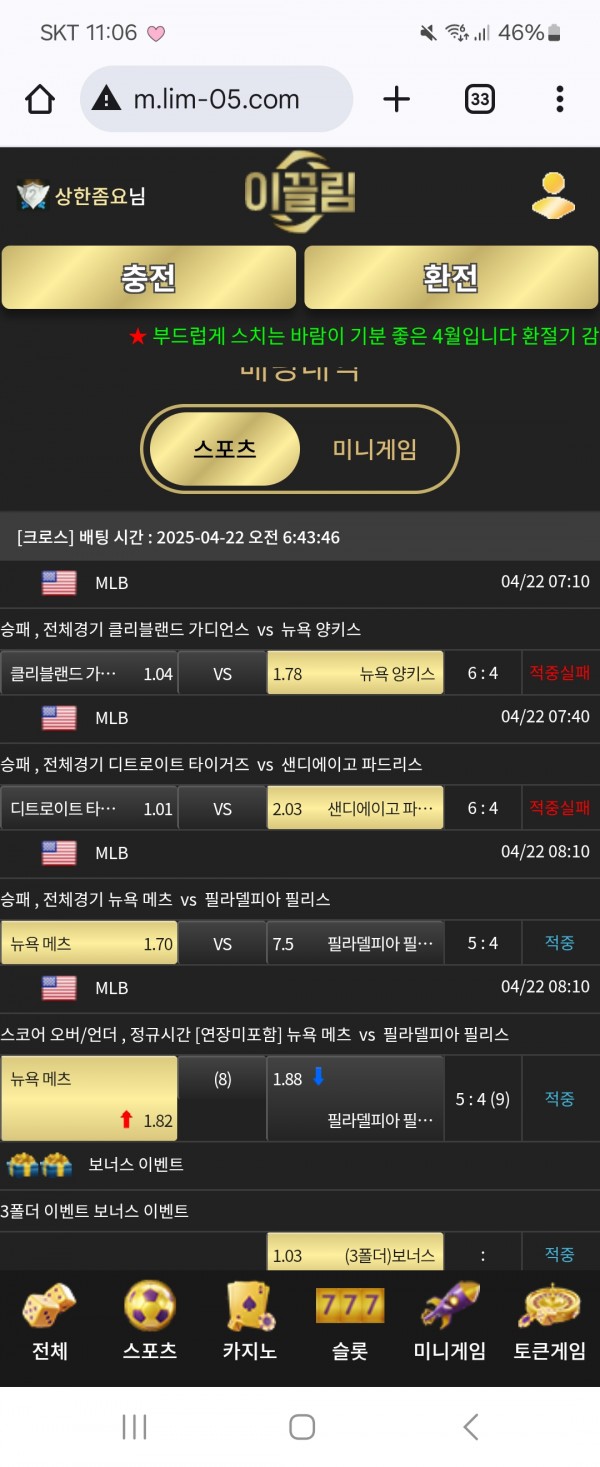Open 토큰게임 in the bottom menu
The image size is (600, 1467).
tap(550, 1322)
